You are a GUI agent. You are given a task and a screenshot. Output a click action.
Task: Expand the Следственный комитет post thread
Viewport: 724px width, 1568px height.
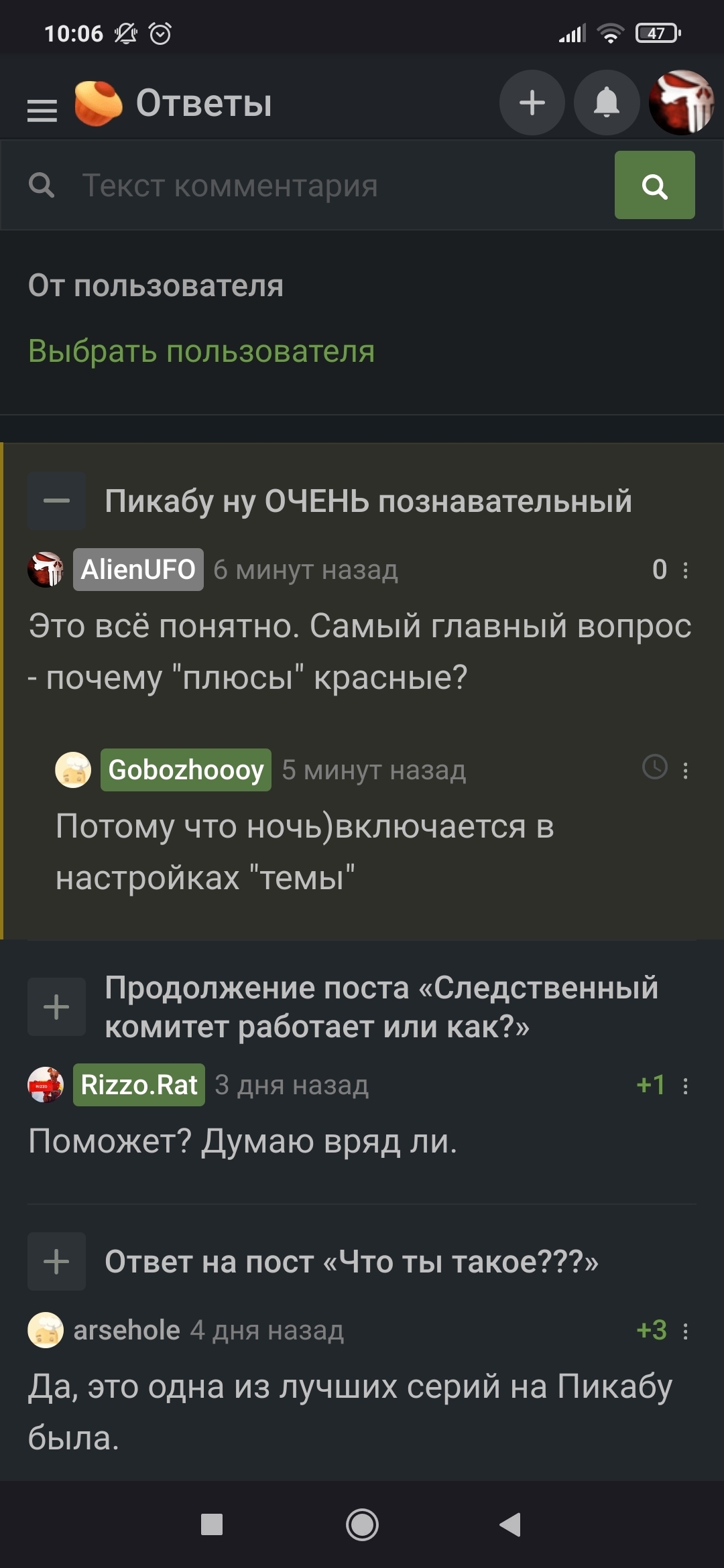[x=56, y=1007]
